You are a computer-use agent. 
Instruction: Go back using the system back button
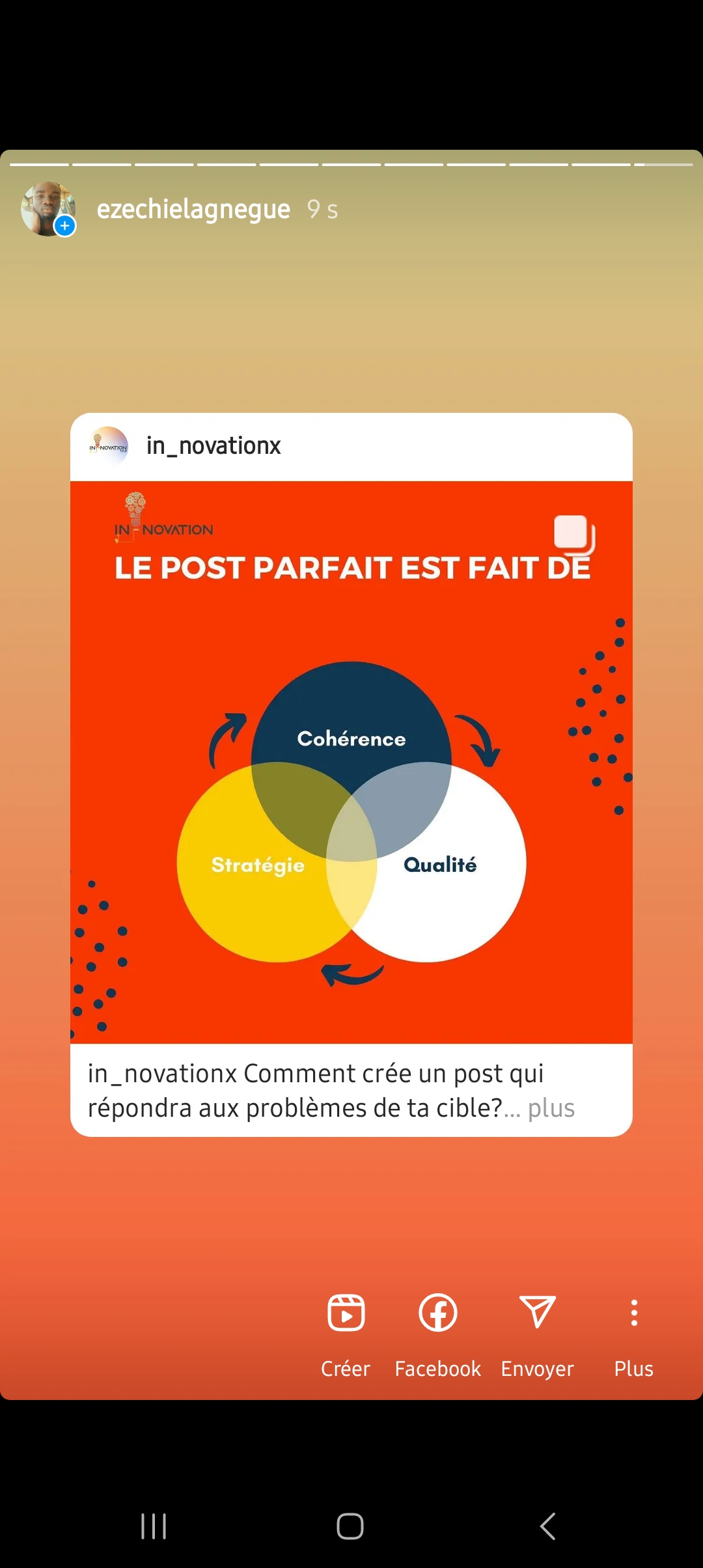[x=548, y=1526]
